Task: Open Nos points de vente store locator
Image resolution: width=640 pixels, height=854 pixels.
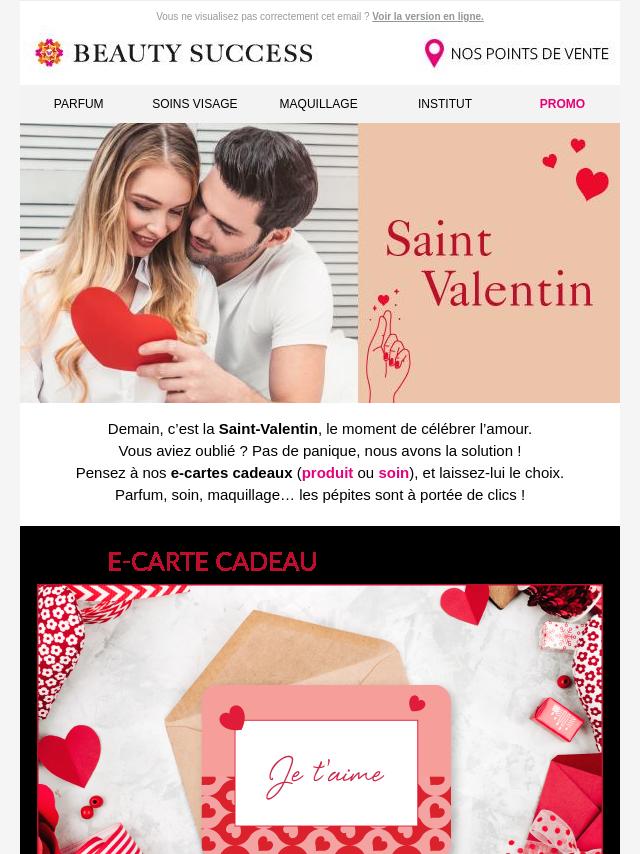Action: (x=516, y=53)
